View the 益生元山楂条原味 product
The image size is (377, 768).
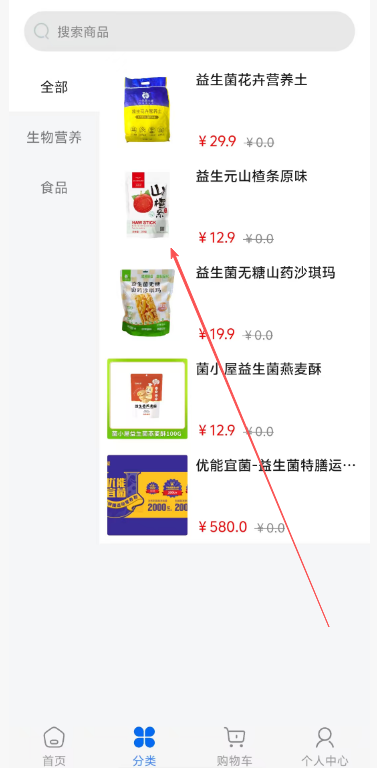point(234,206)
